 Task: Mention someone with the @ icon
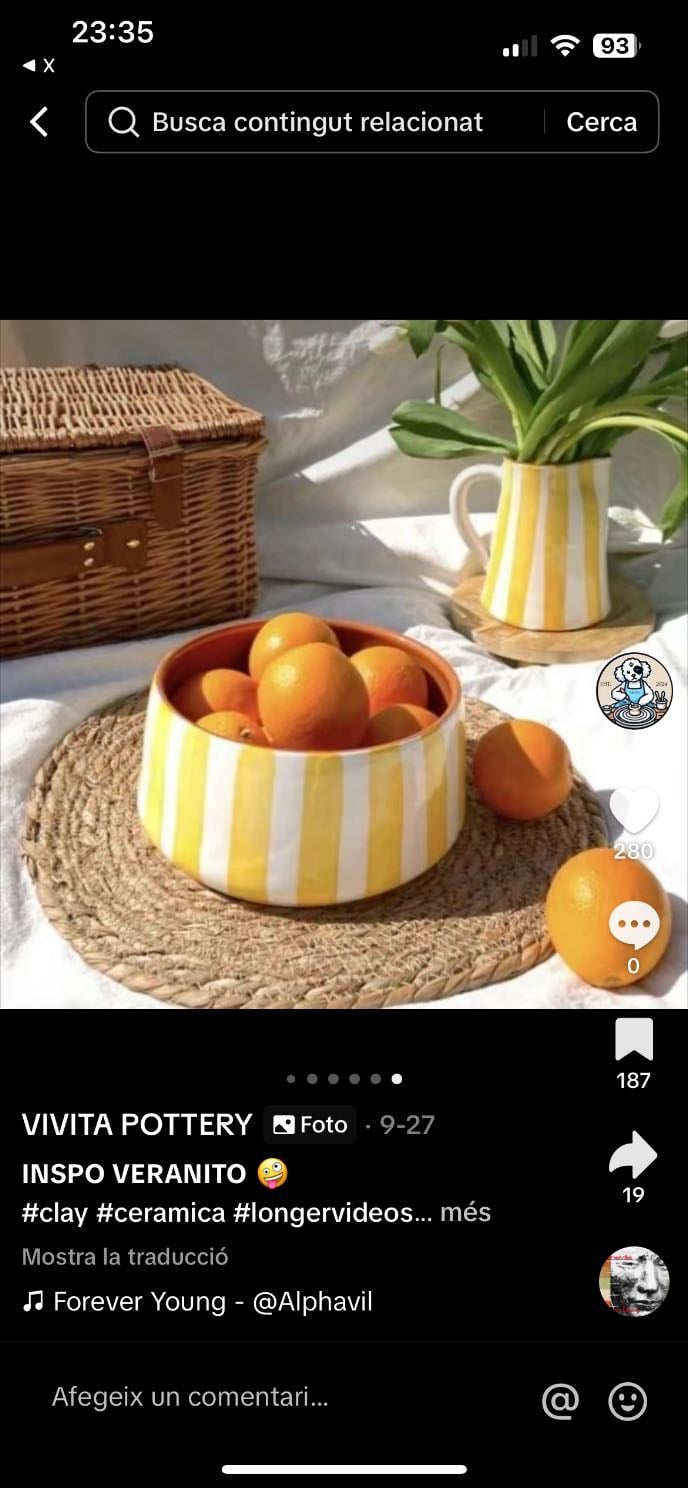[560, 1401]
